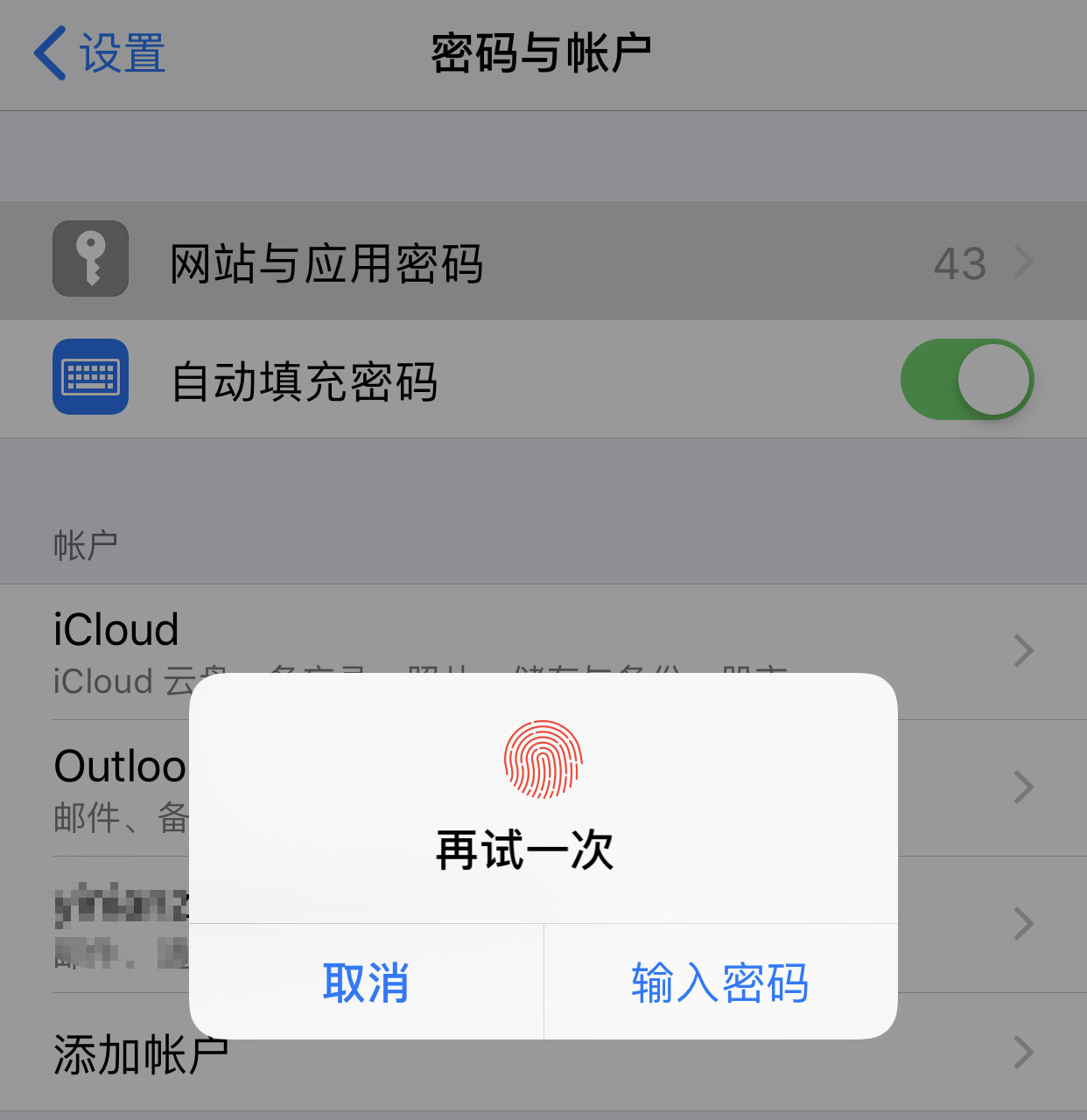The height and width of the screenshot is (1120, 1087).
Task: Tap 取消 to dismiss the Touch ID dialog
Action: tap(365, 983)
